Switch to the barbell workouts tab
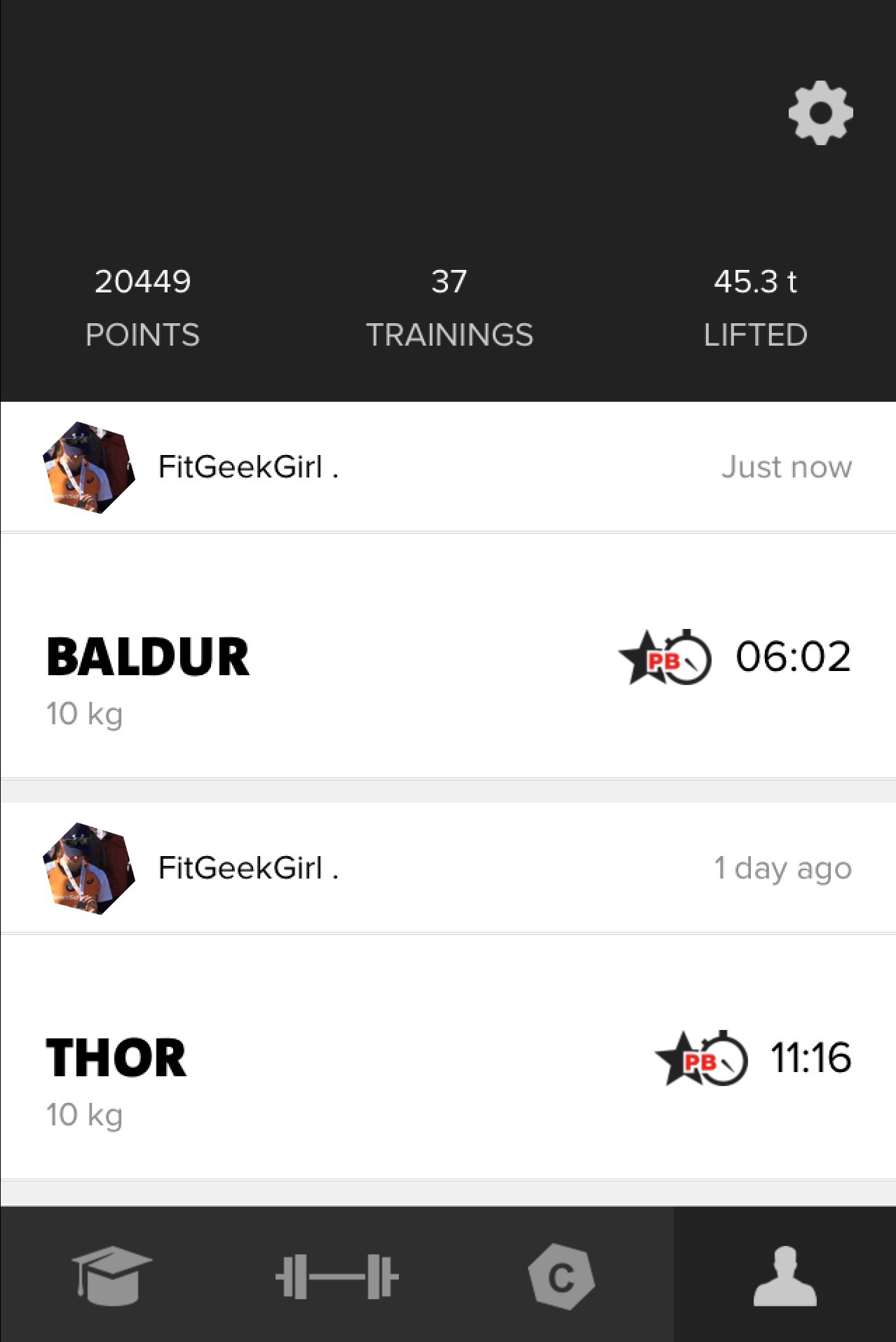 337,1275
